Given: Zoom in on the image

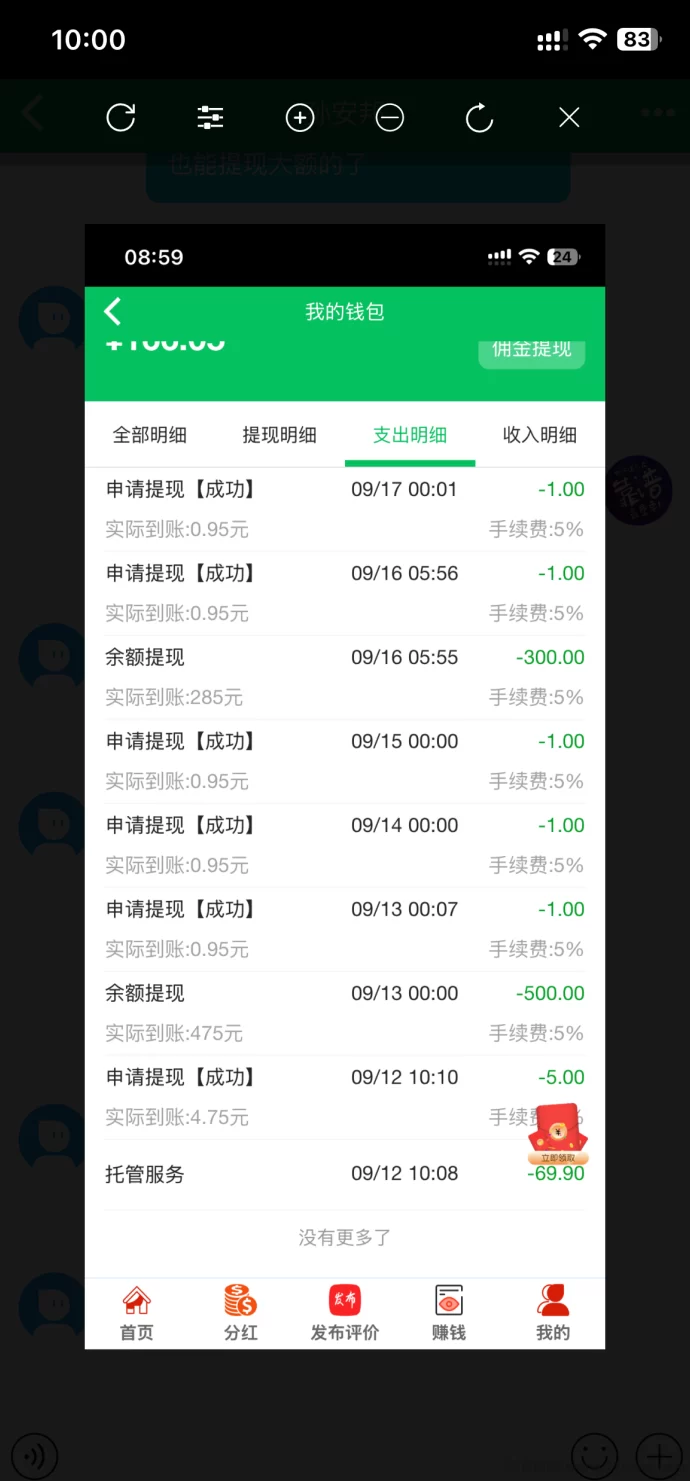Looking at the screenshot, I should tap(300, 118).
